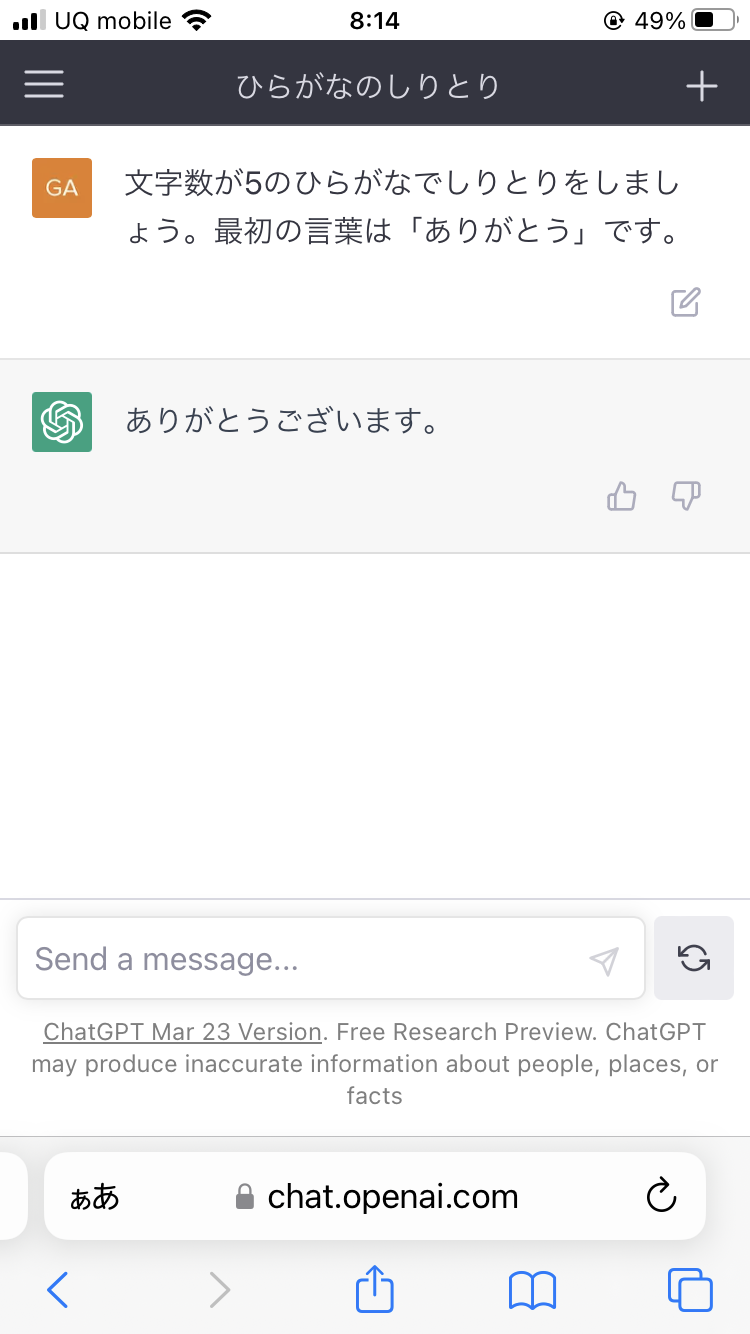Give thumbs down to ChatGPT's reply
The width and height of the screenshot is (750, 1334).
(686, 496)
